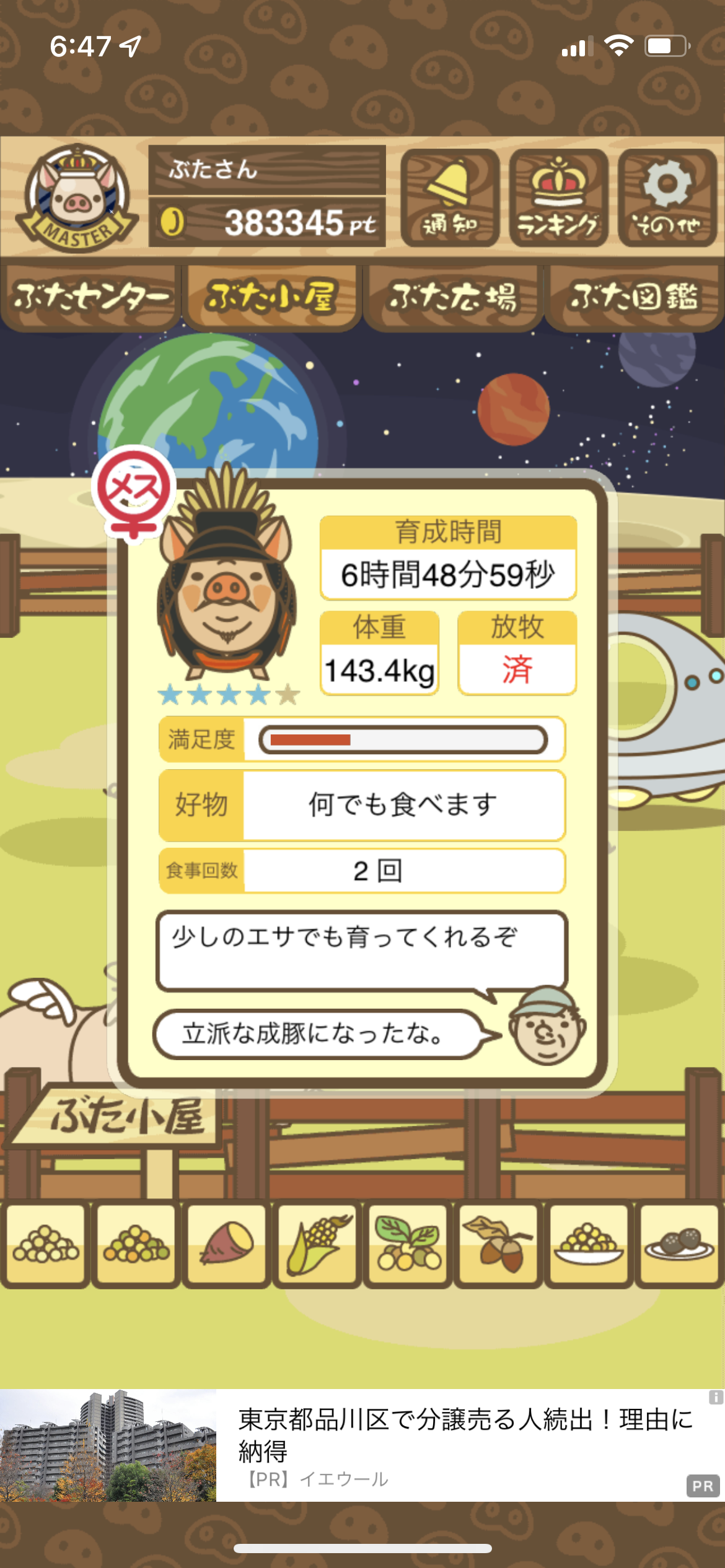The height and width of the screenshot is (1568, 725).
Task: Select the white pellets feed
Action: (x=45, y=1243)
